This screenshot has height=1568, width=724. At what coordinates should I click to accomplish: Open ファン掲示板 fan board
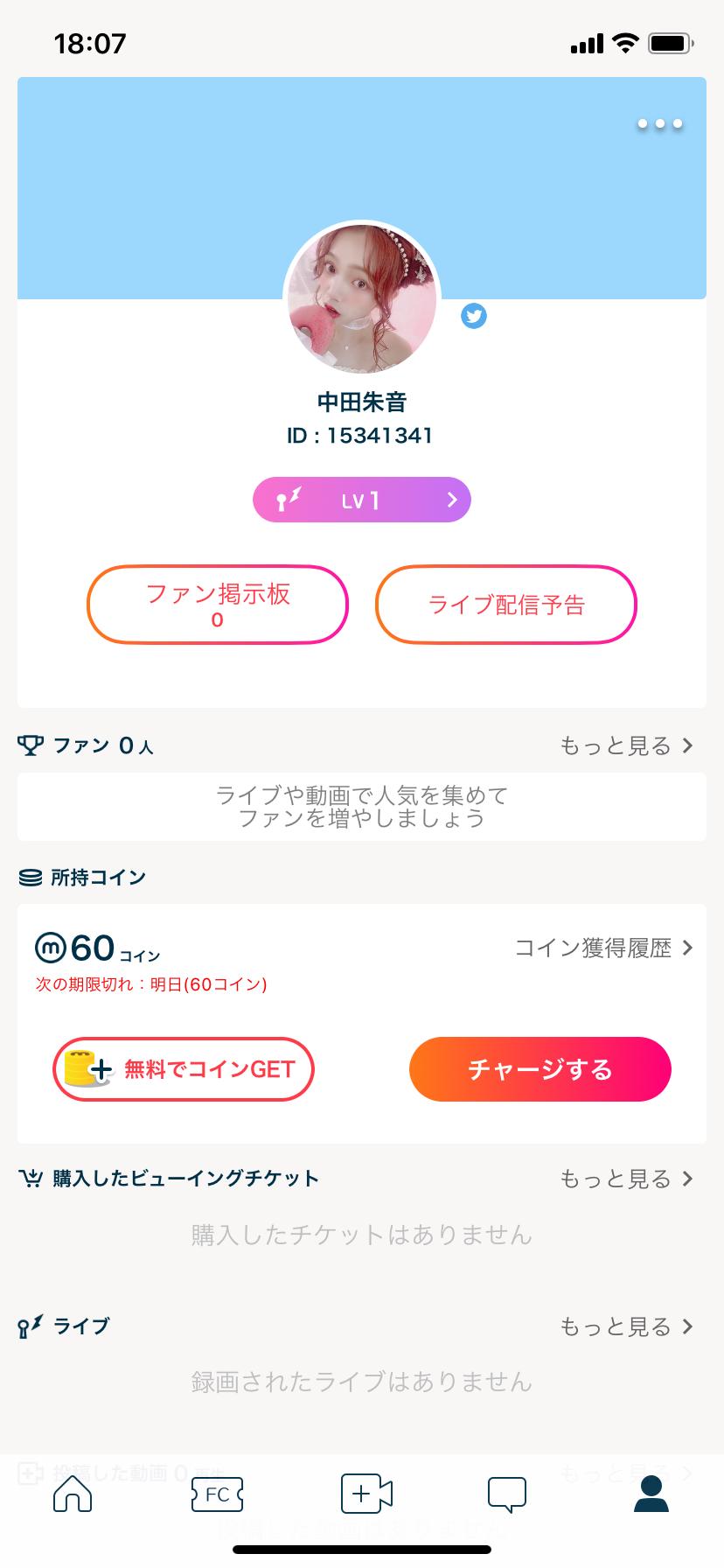[x=218, y=605]
